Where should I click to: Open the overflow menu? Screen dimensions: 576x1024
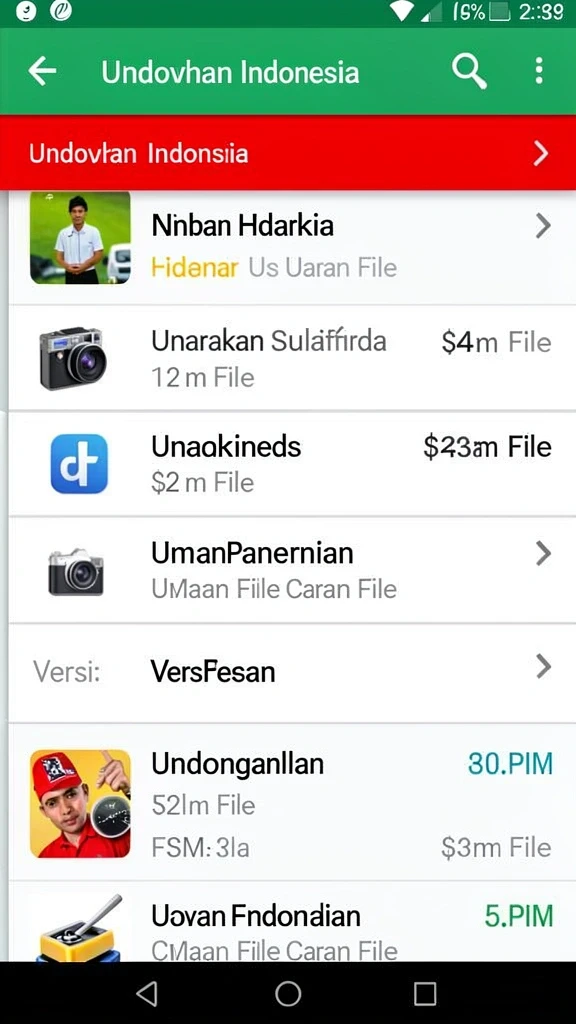(539, 71)
